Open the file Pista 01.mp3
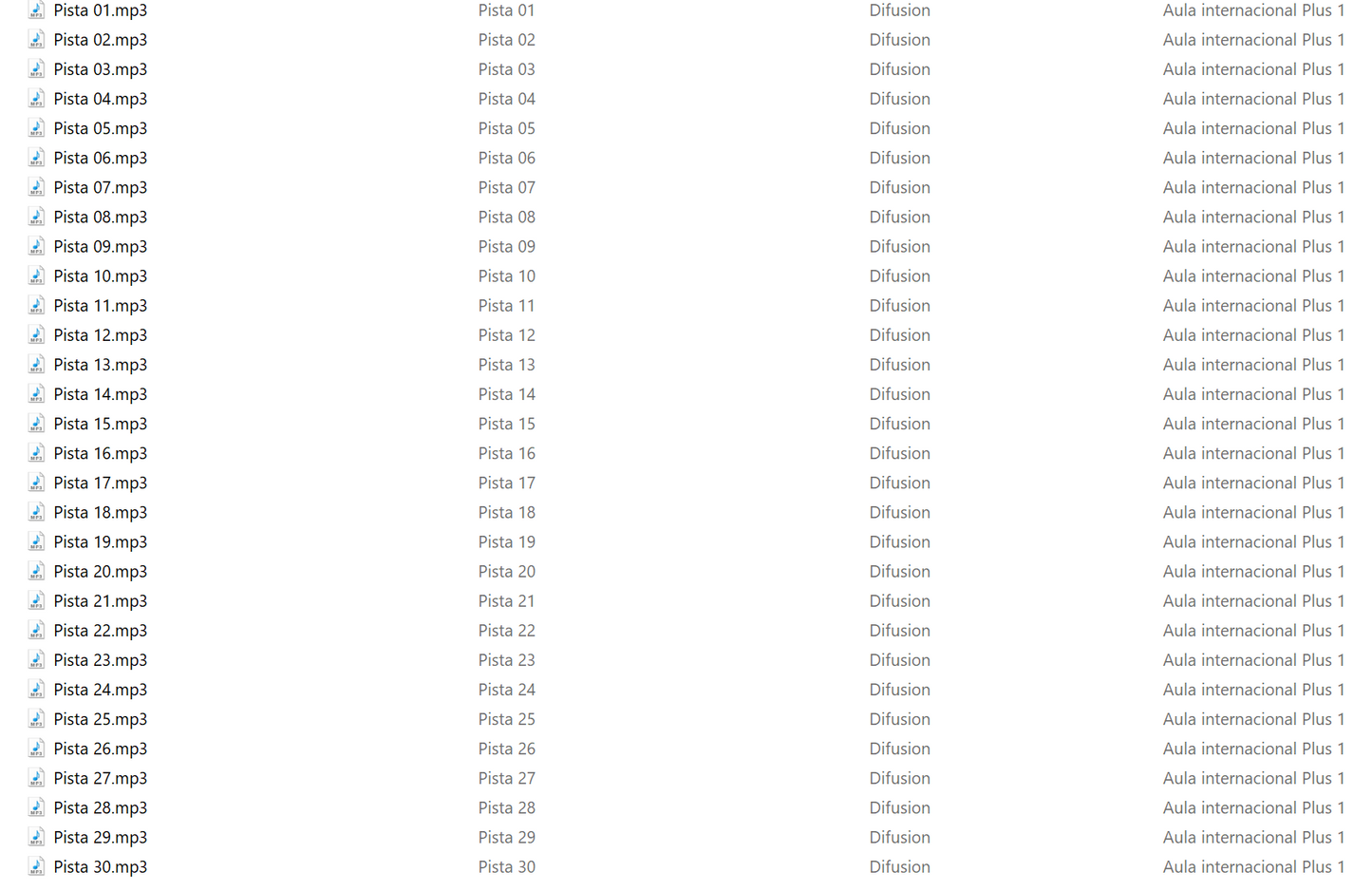 [x=100, y=10]
